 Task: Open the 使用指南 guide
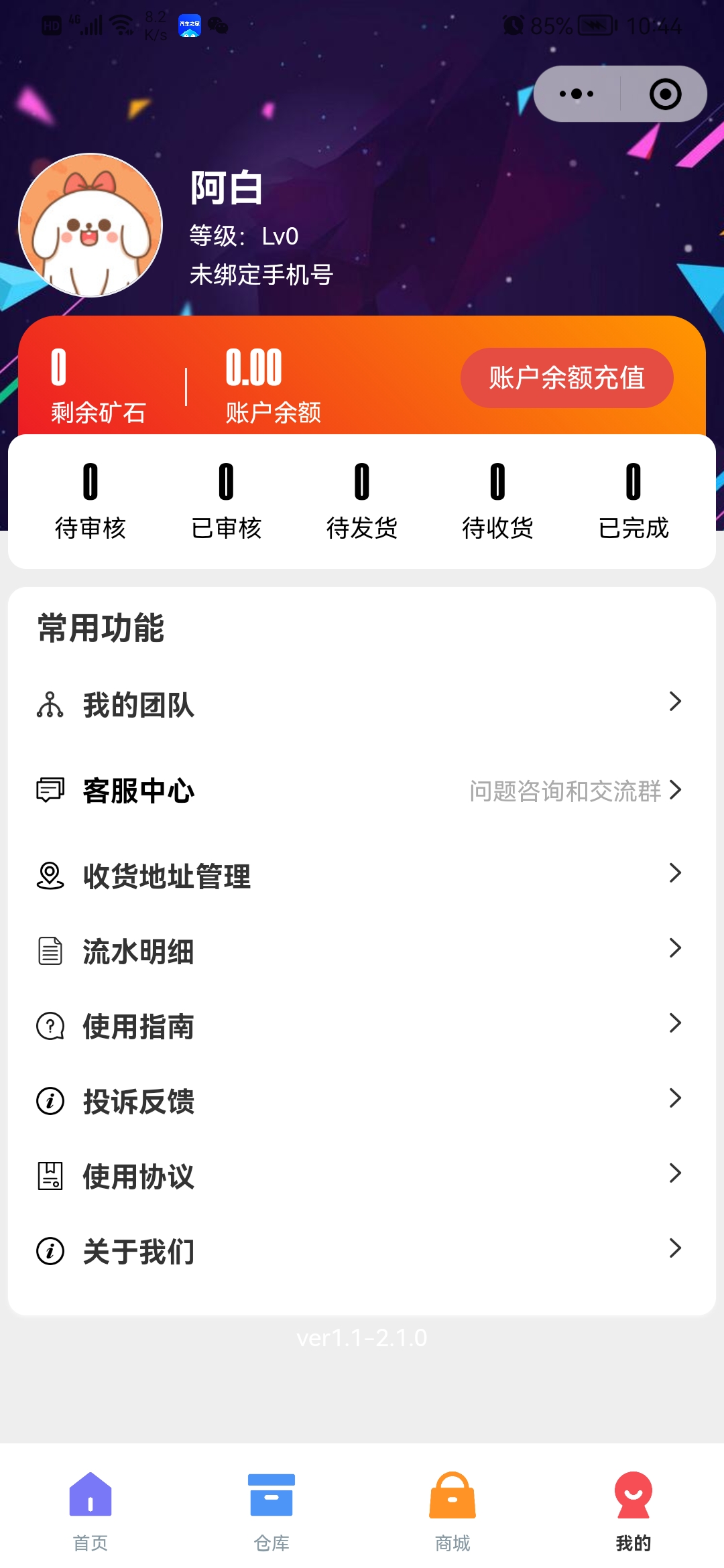(362, 1026)
